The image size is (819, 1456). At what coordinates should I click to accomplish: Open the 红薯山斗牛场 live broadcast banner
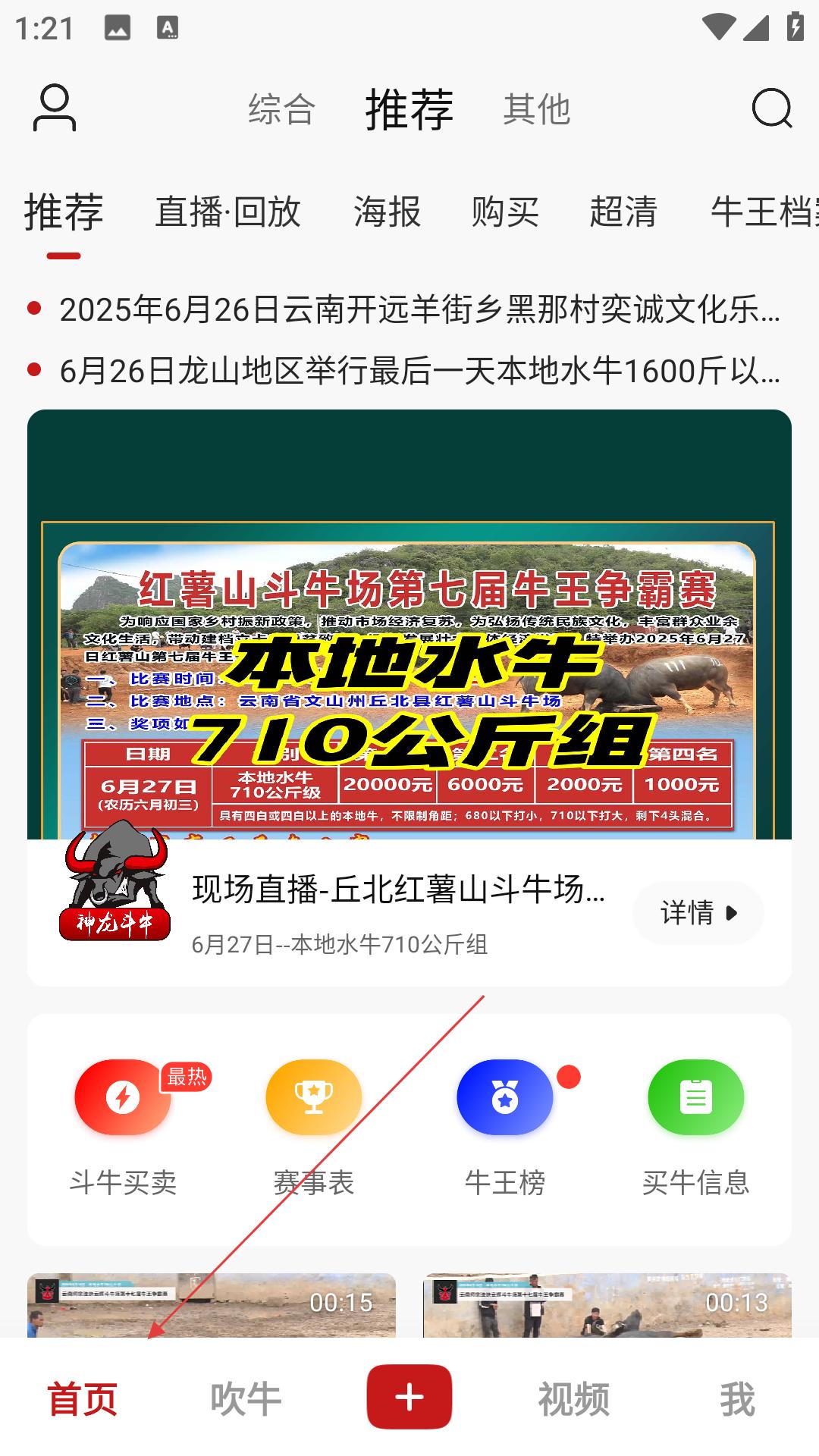[x=409, y=624]
